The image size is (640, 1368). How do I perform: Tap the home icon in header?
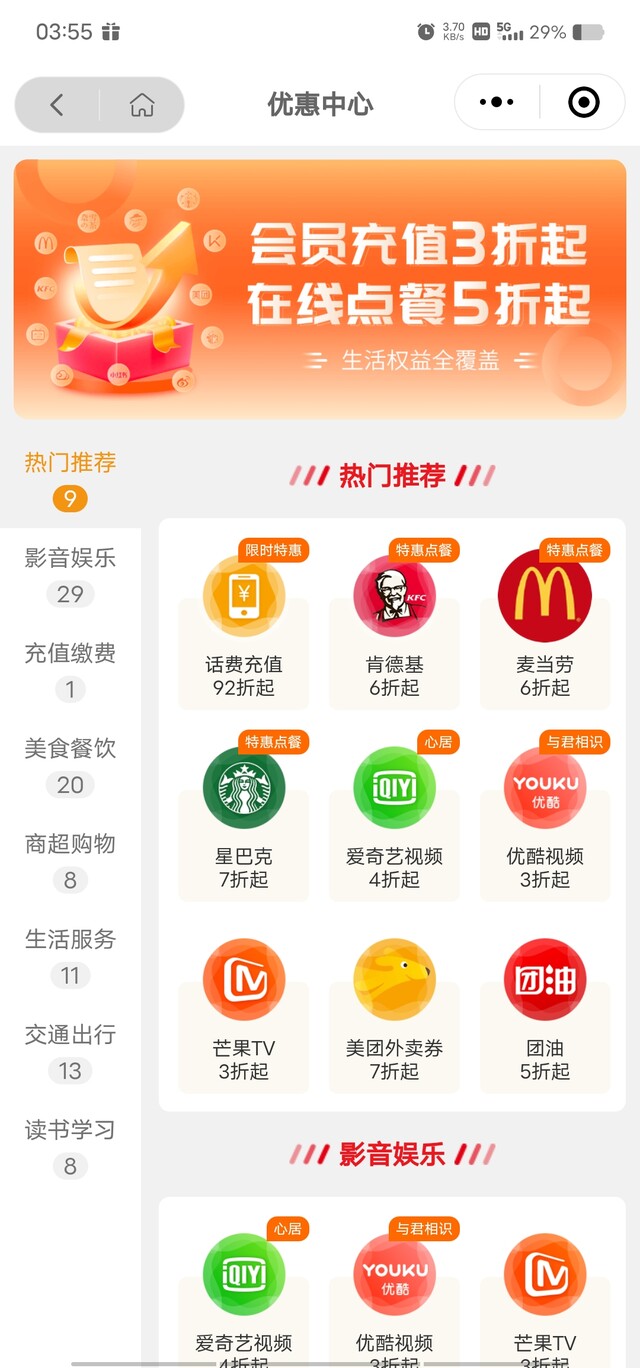point(142,104)
